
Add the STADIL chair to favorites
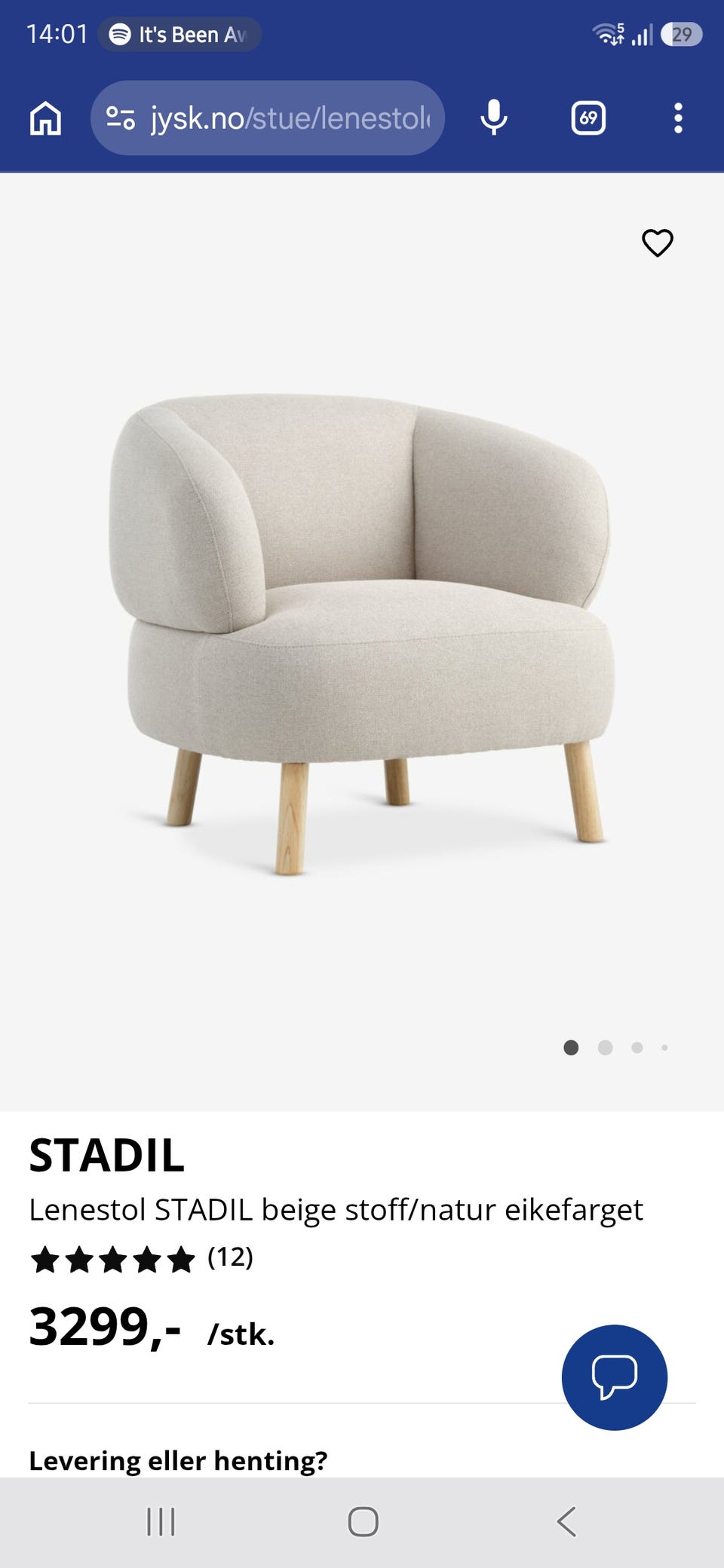657,243
